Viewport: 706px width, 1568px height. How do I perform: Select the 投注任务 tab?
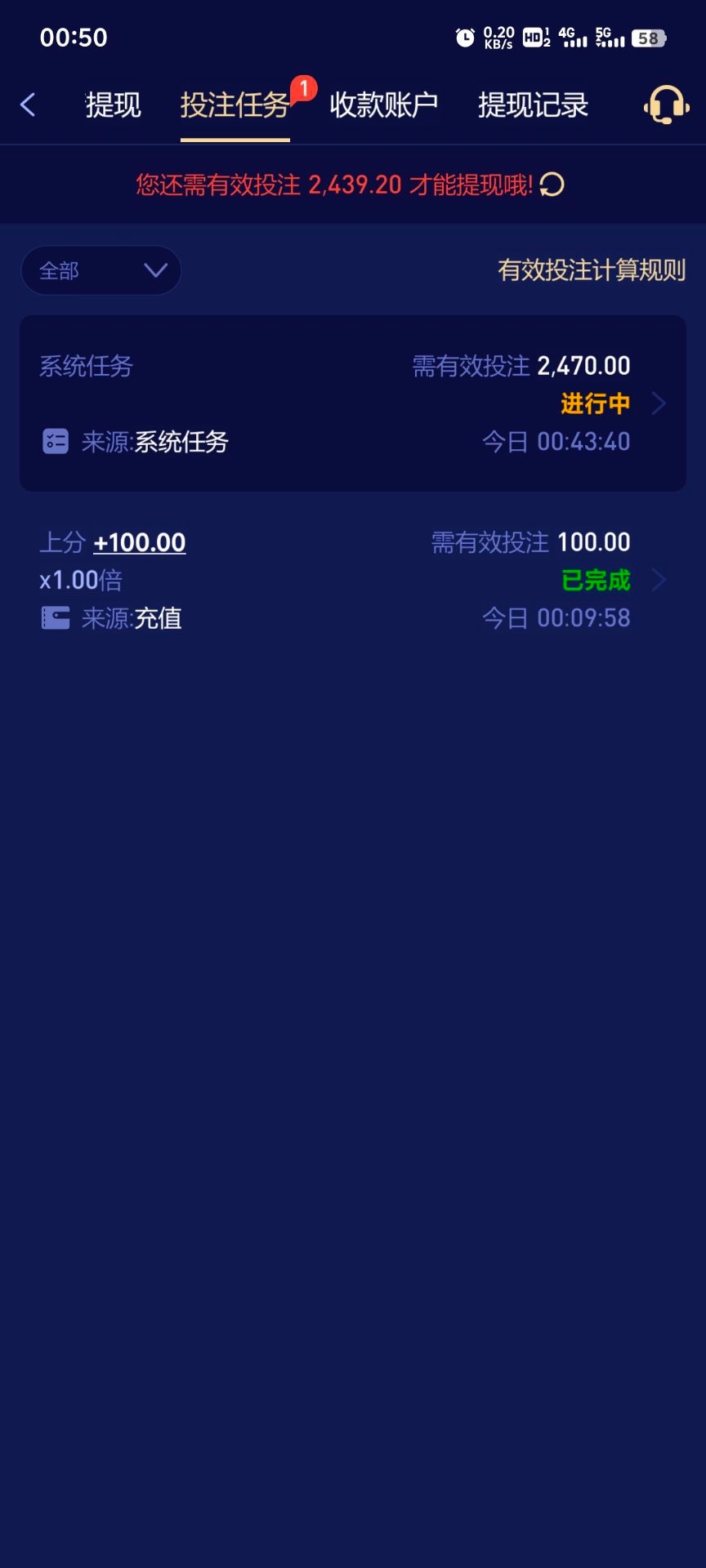235,105
